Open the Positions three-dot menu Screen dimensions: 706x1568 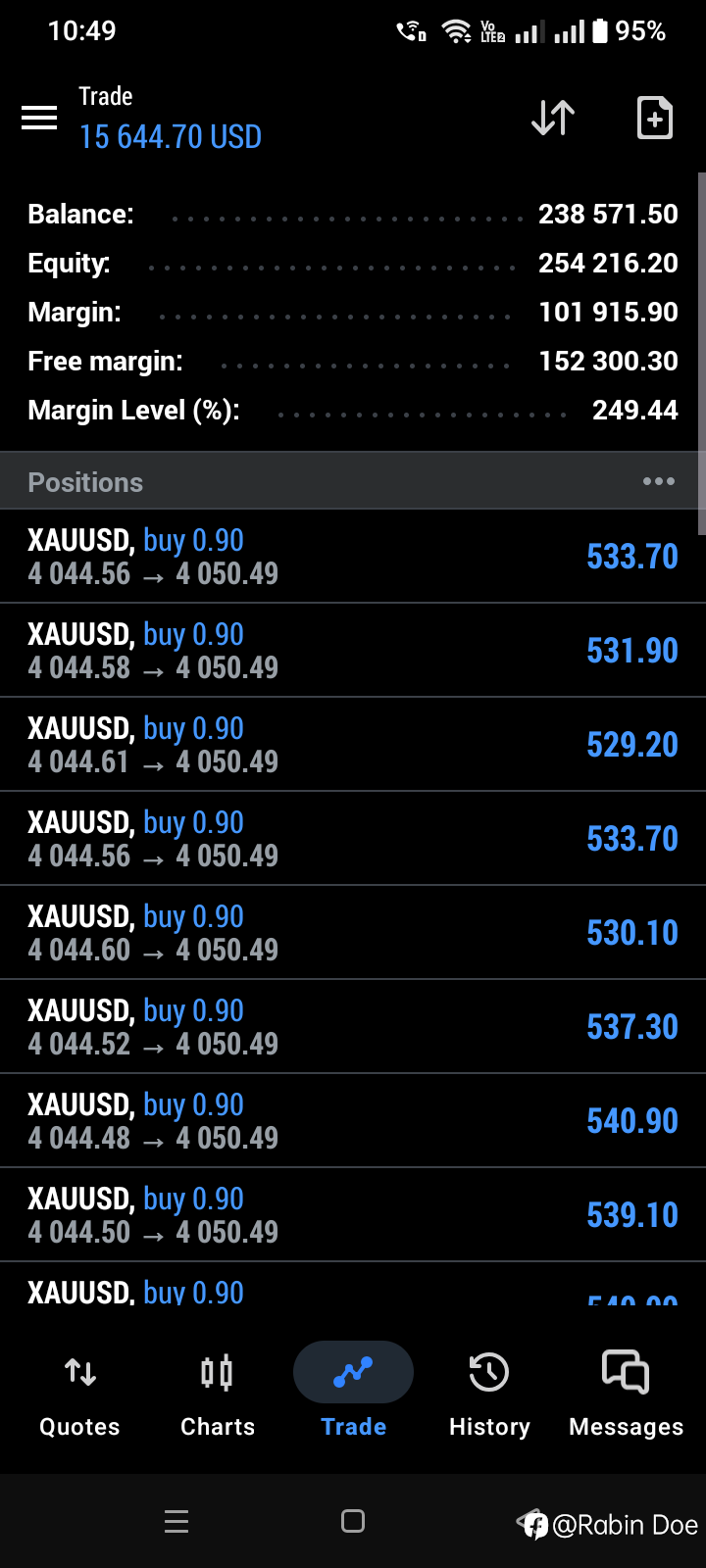click(659, 481)
